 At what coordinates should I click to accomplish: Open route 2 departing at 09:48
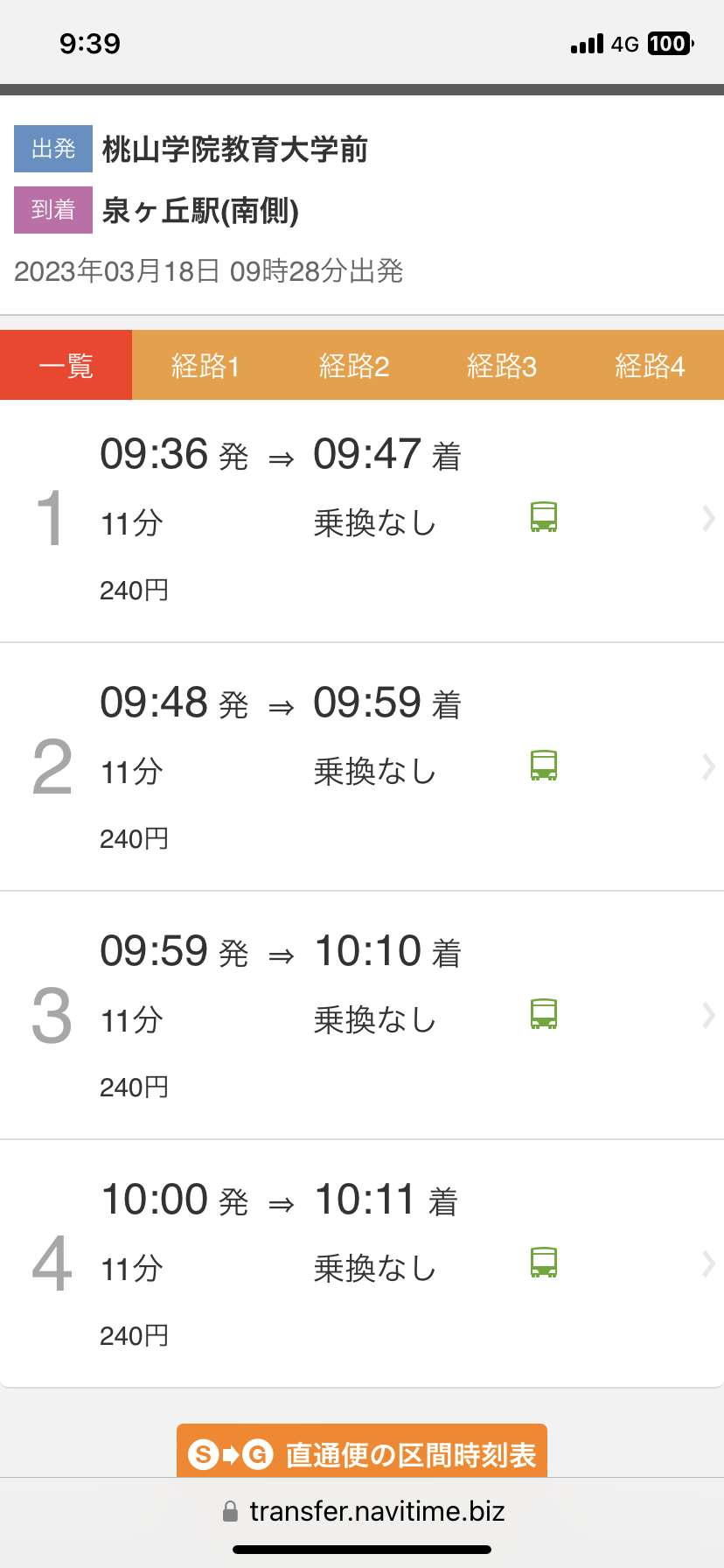click(x=362, y=767)
